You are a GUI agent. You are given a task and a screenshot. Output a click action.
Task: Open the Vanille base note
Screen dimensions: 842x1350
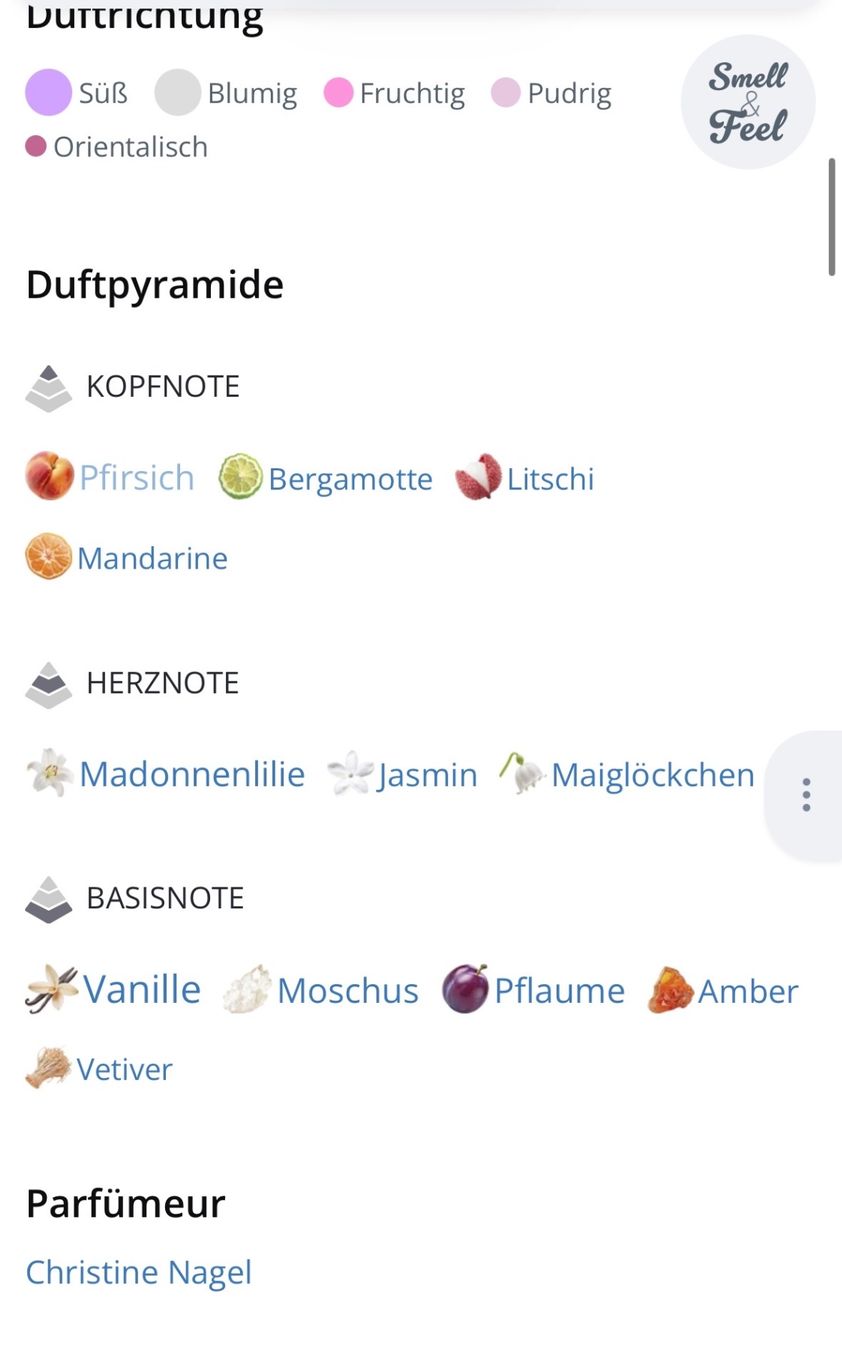(x=113, y=989)
